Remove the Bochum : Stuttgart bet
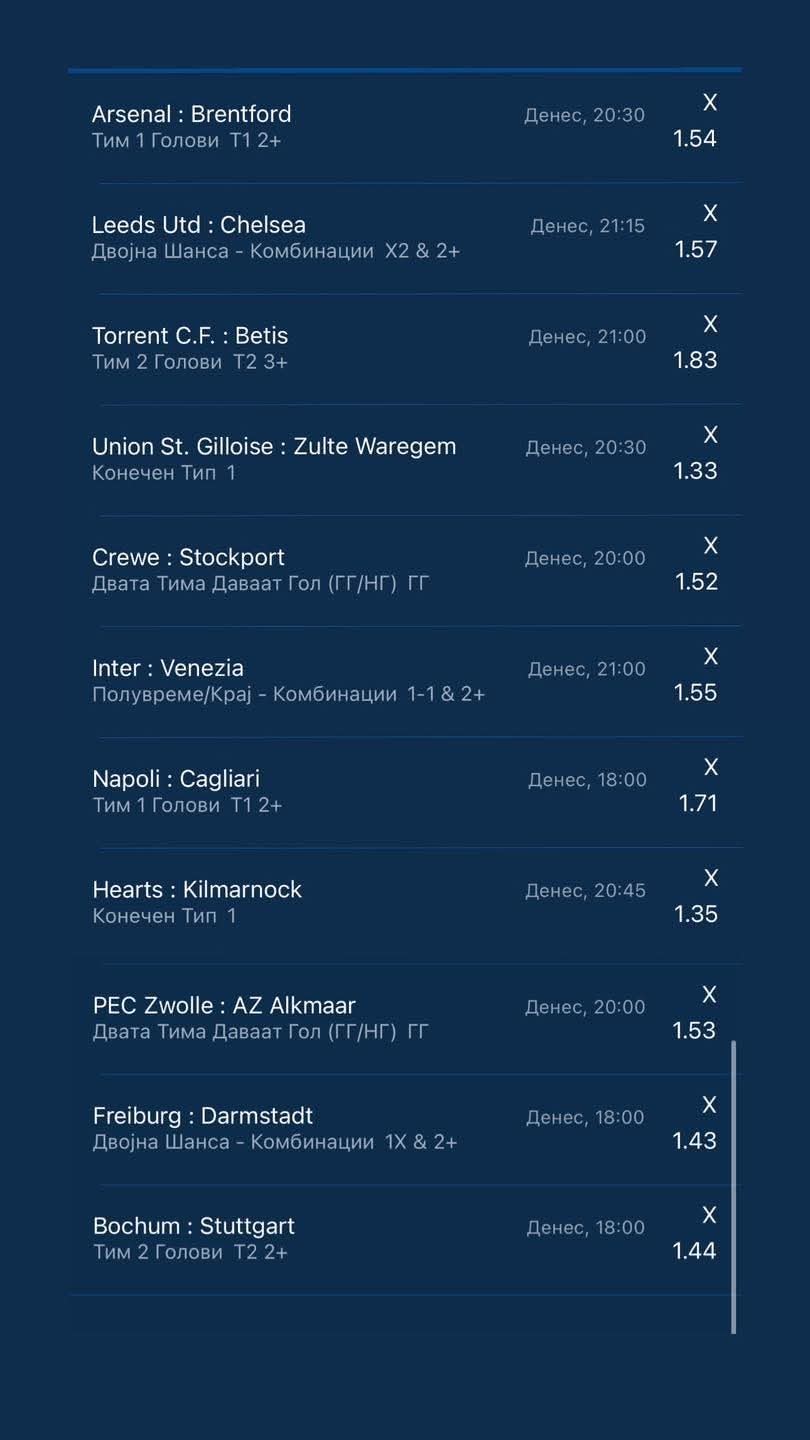Image resolution: width=810 pixels, height=1440 pixels. coord(709,1215)
